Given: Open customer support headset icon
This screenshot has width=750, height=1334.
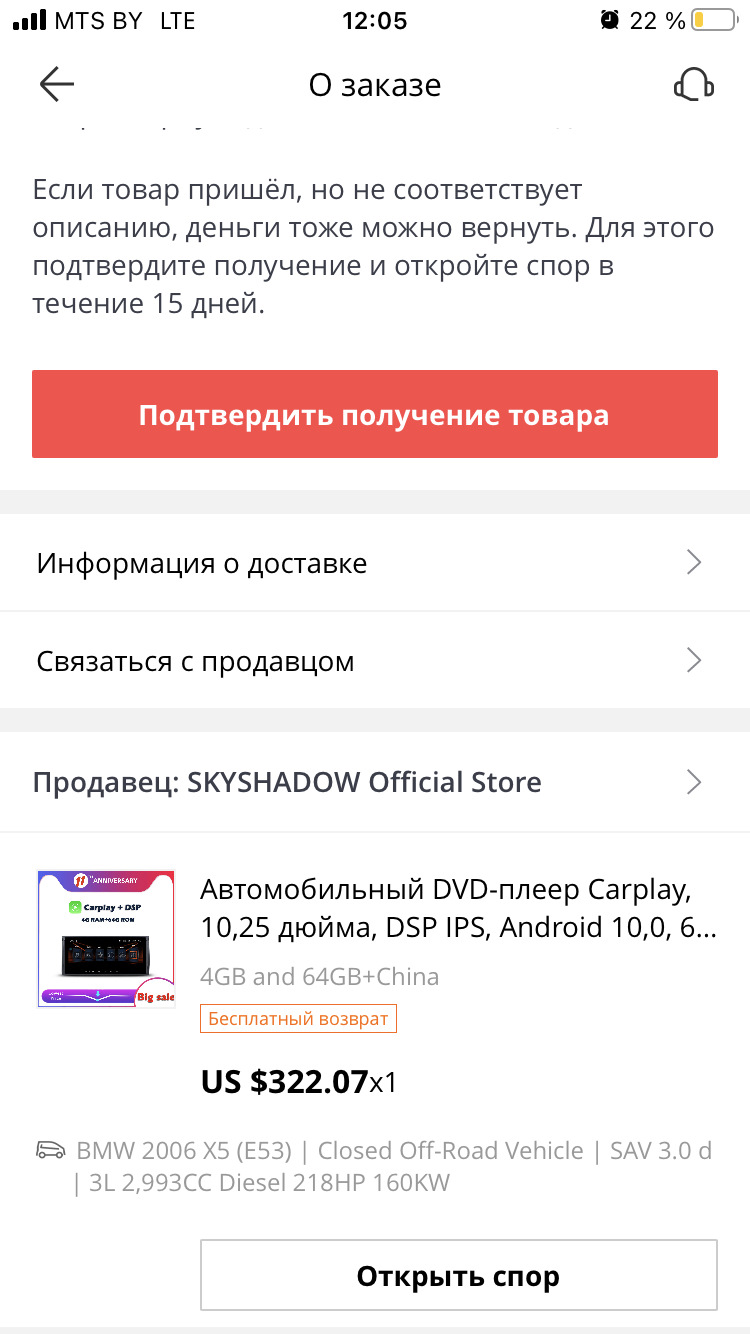Looking at the screenshot, I should (x=693, y=85).
